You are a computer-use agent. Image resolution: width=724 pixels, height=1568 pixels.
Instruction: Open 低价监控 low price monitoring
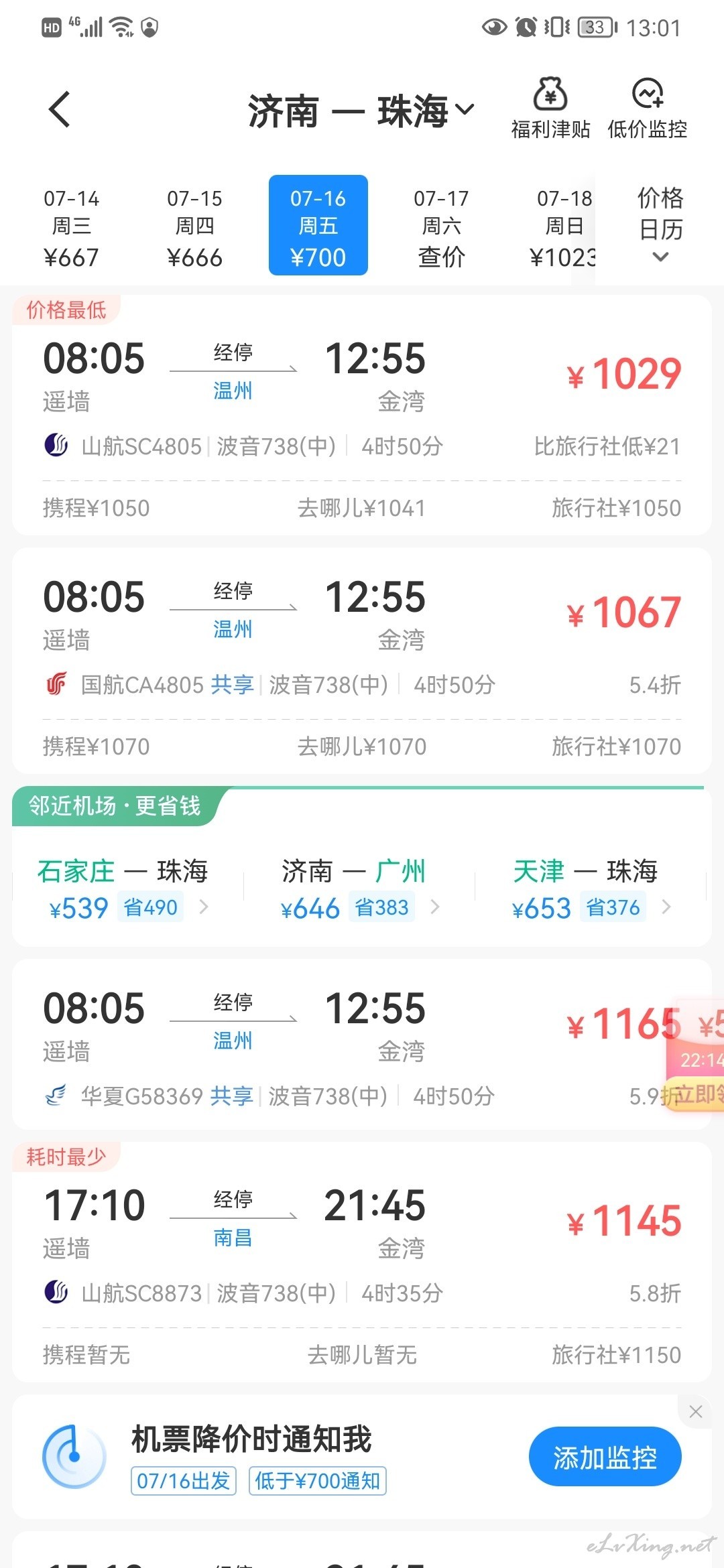coord(647,109)
